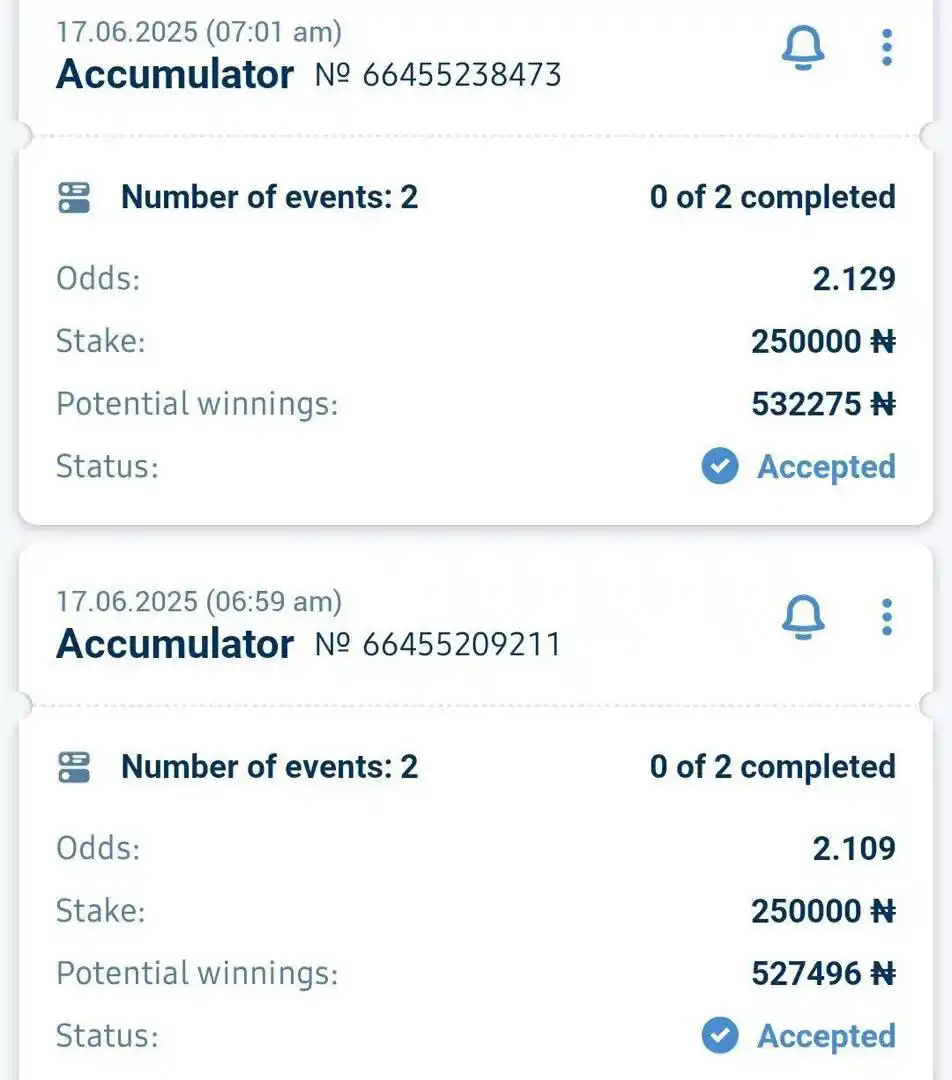Open the overflow menu for bet № 66455238473
The image size is (952, 1080).
(886, 48)
